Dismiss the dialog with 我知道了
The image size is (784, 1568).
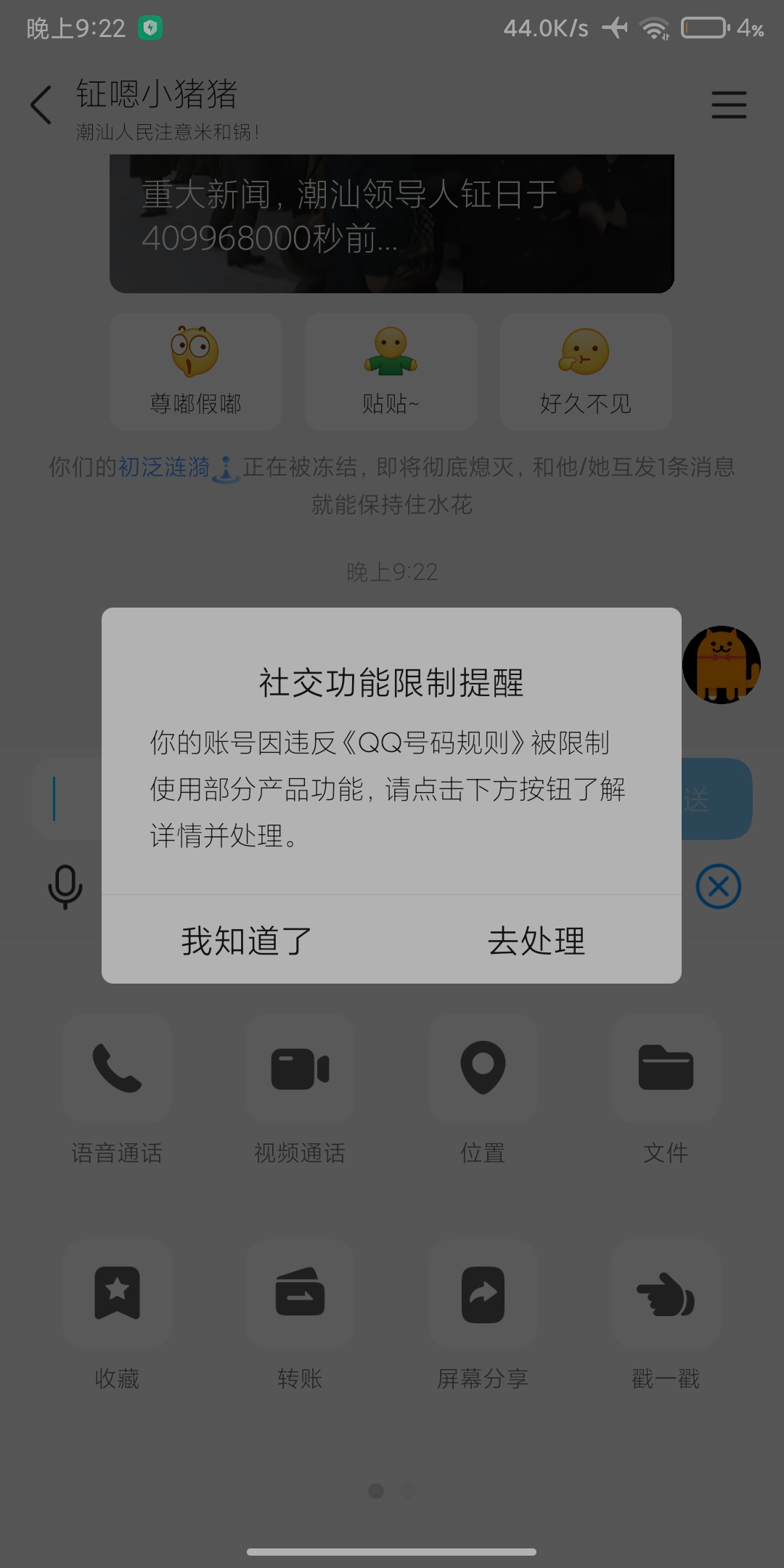(x=247, y=941)
